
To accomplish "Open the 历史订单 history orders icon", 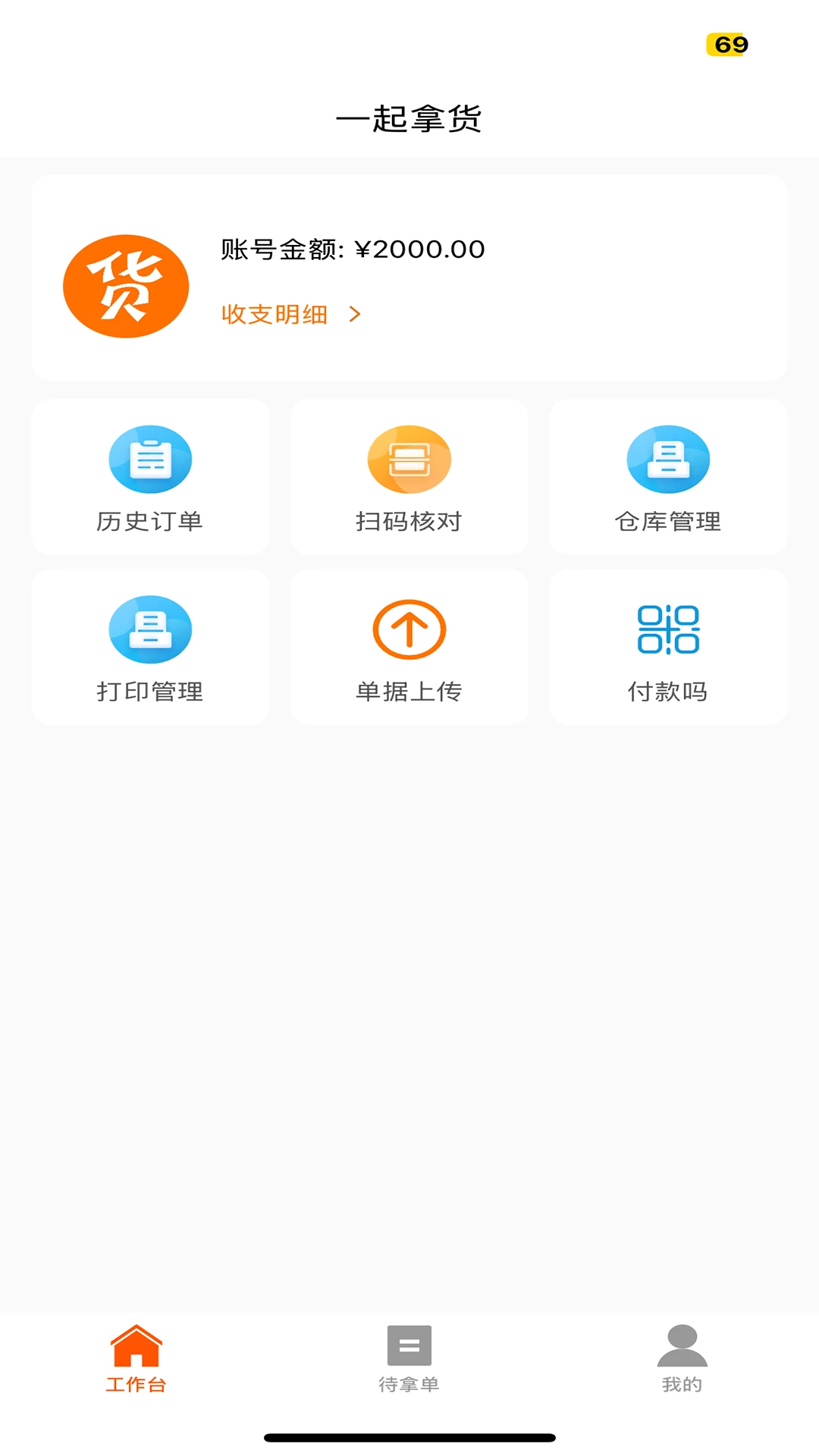I will pos(150,459).
